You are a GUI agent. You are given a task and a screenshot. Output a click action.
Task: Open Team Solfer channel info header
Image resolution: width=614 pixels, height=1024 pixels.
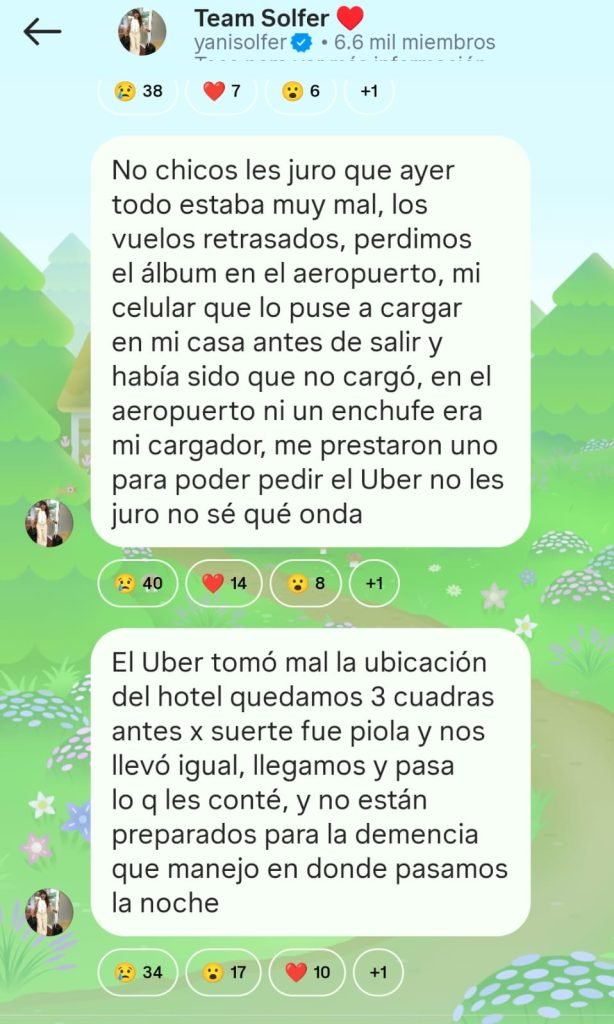click(300, 30)
